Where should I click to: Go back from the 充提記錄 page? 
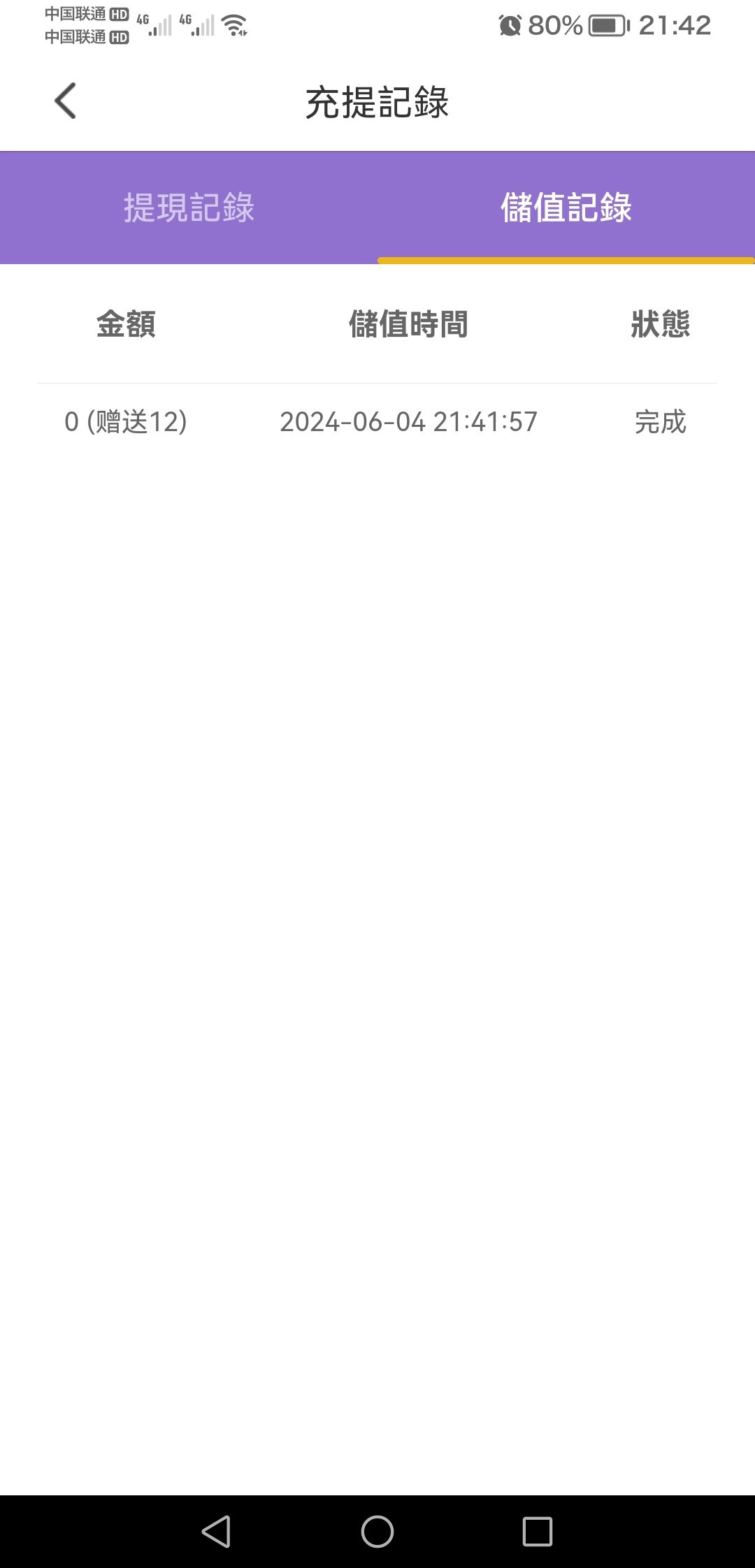(65, 101)
